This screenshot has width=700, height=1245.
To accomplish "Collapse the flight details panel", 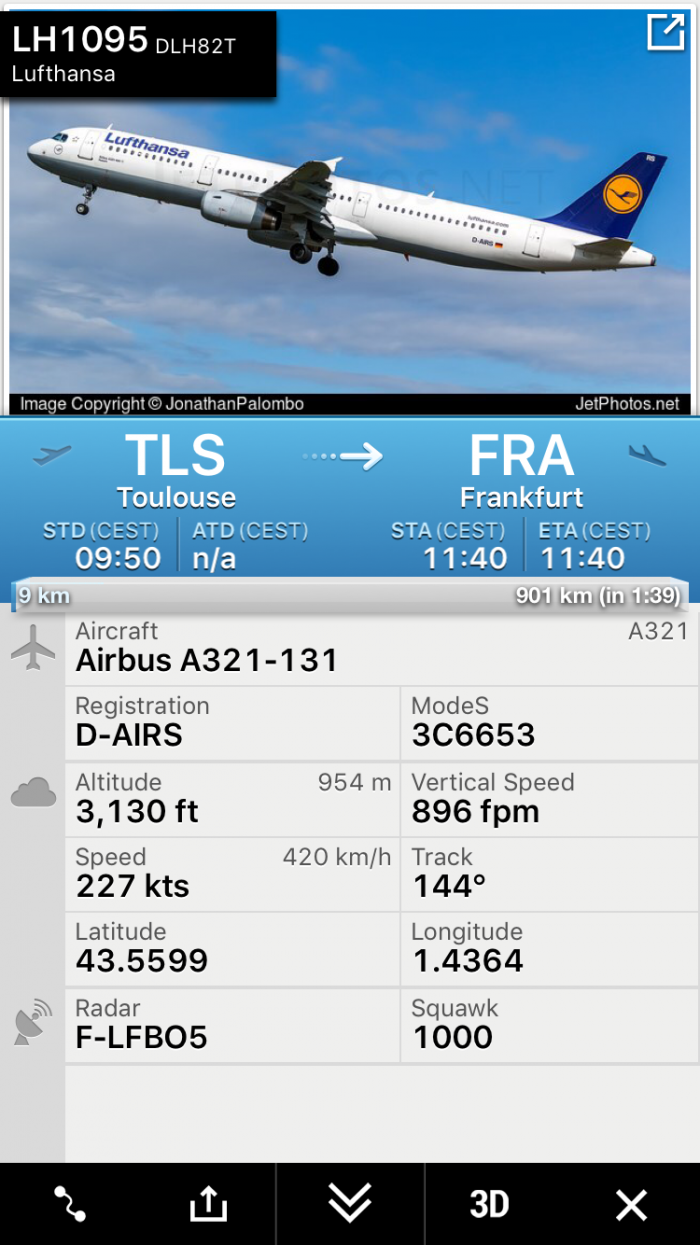I will (350, 1203).
